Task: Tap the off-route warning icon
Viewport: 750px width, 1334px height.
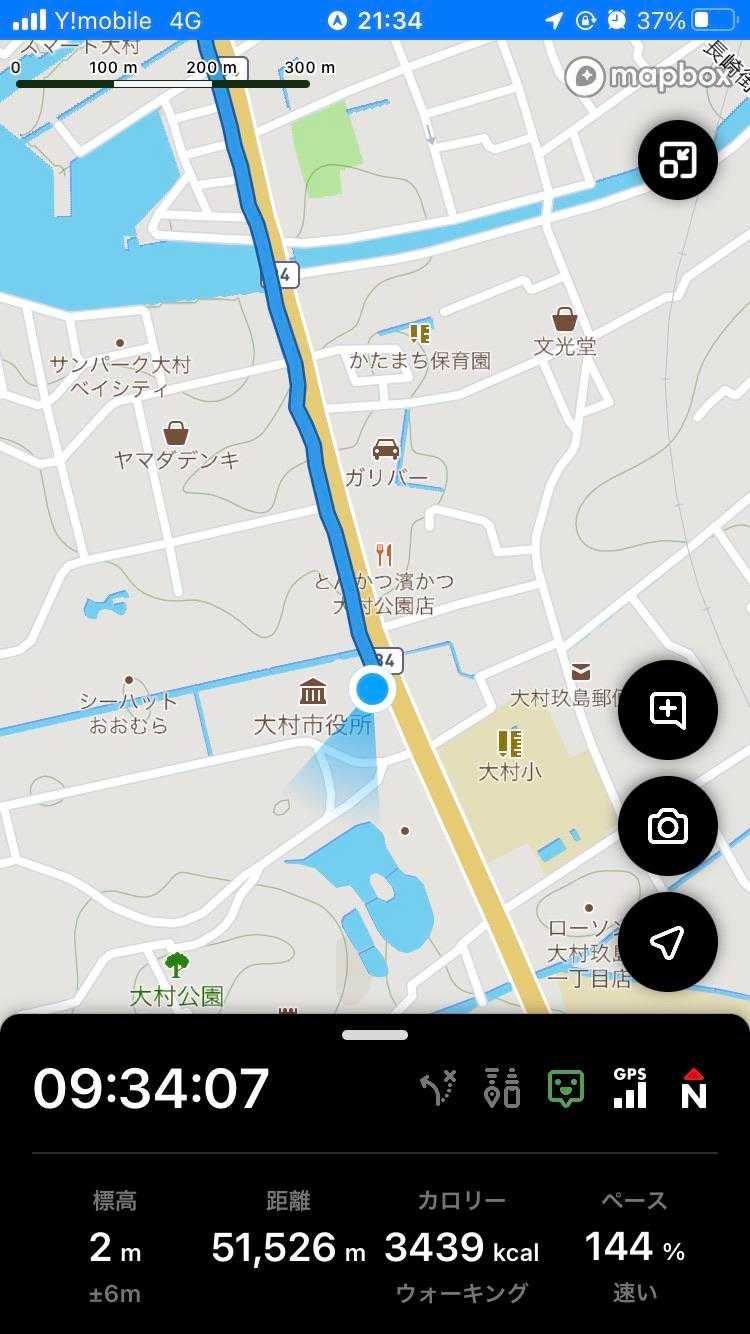Action: tap(437, 1088)
